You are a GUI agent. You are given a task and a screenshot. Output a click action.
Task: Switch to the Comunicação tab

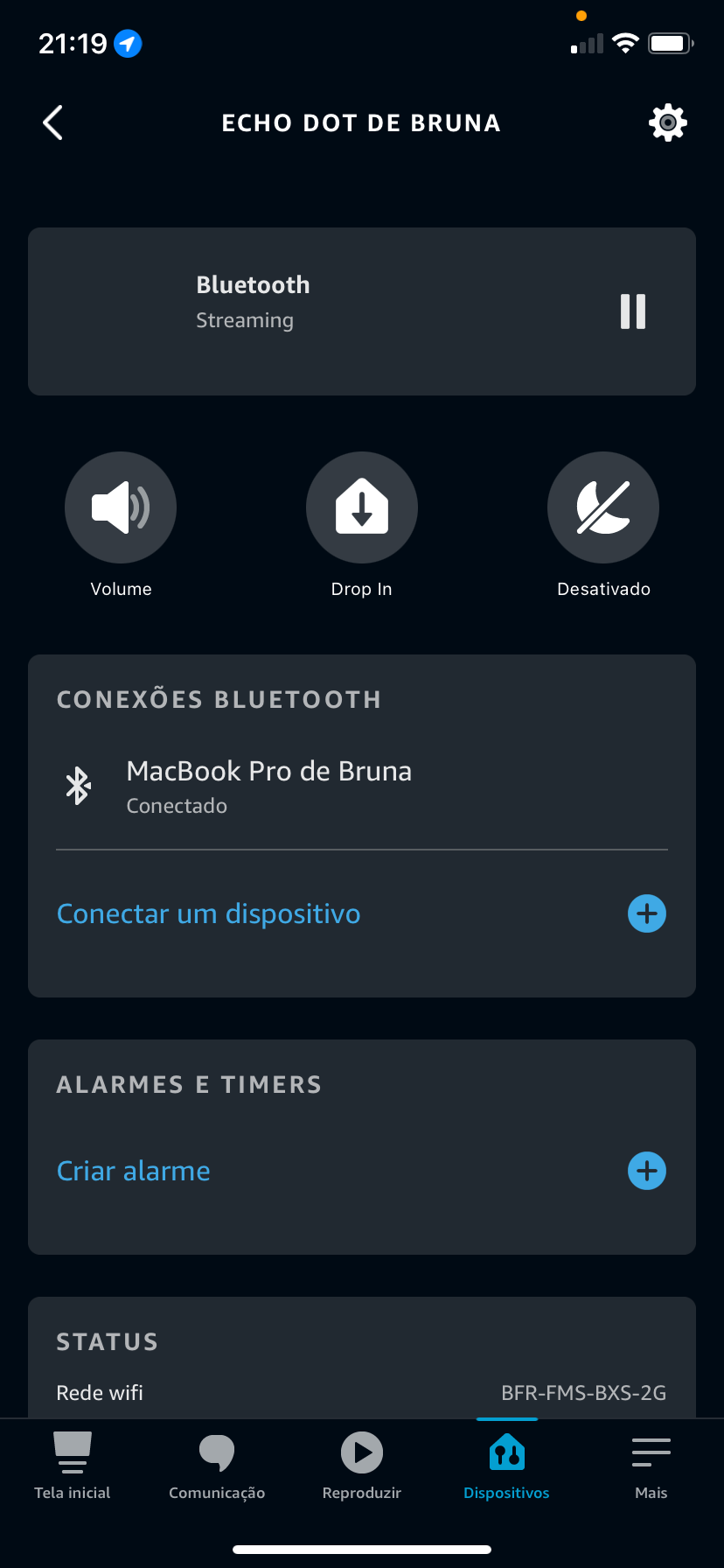pyautogui.click(x=217, y=1466)
